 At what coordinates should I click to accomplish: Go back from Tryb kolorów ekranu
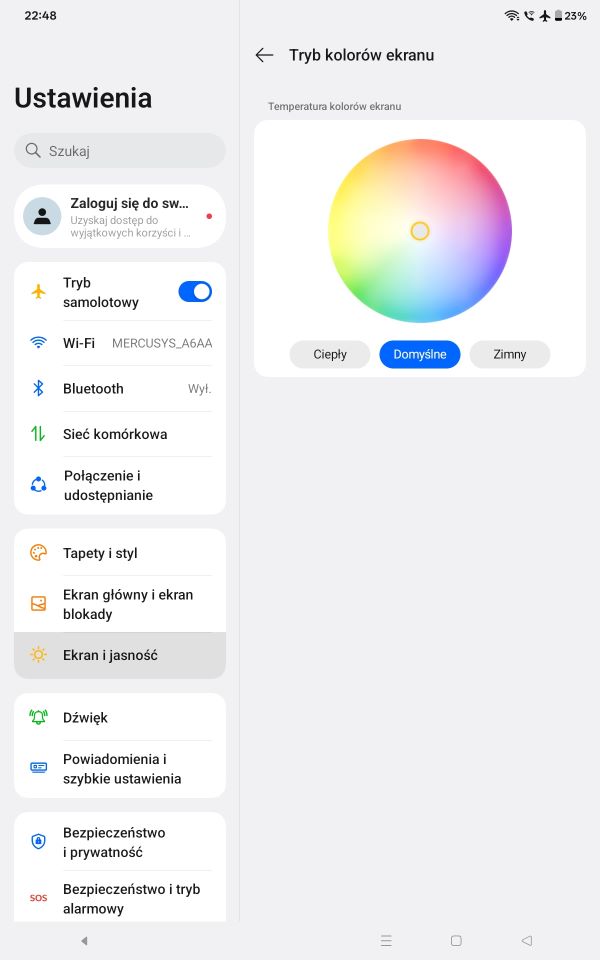pyautogui.click(x=264, y=55)
